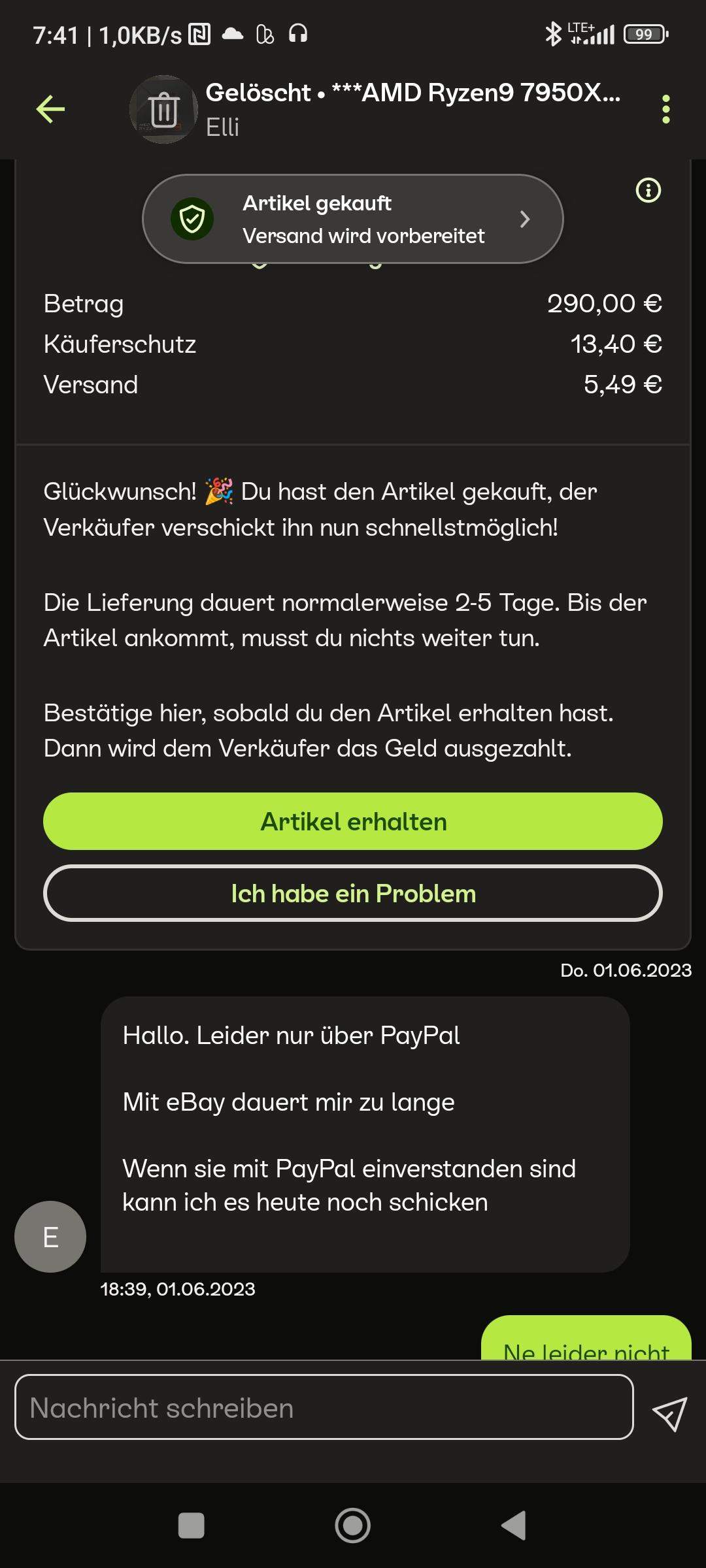
Task: Focus the Nachricht schreiben field
Action: [x=324, y=1407]
